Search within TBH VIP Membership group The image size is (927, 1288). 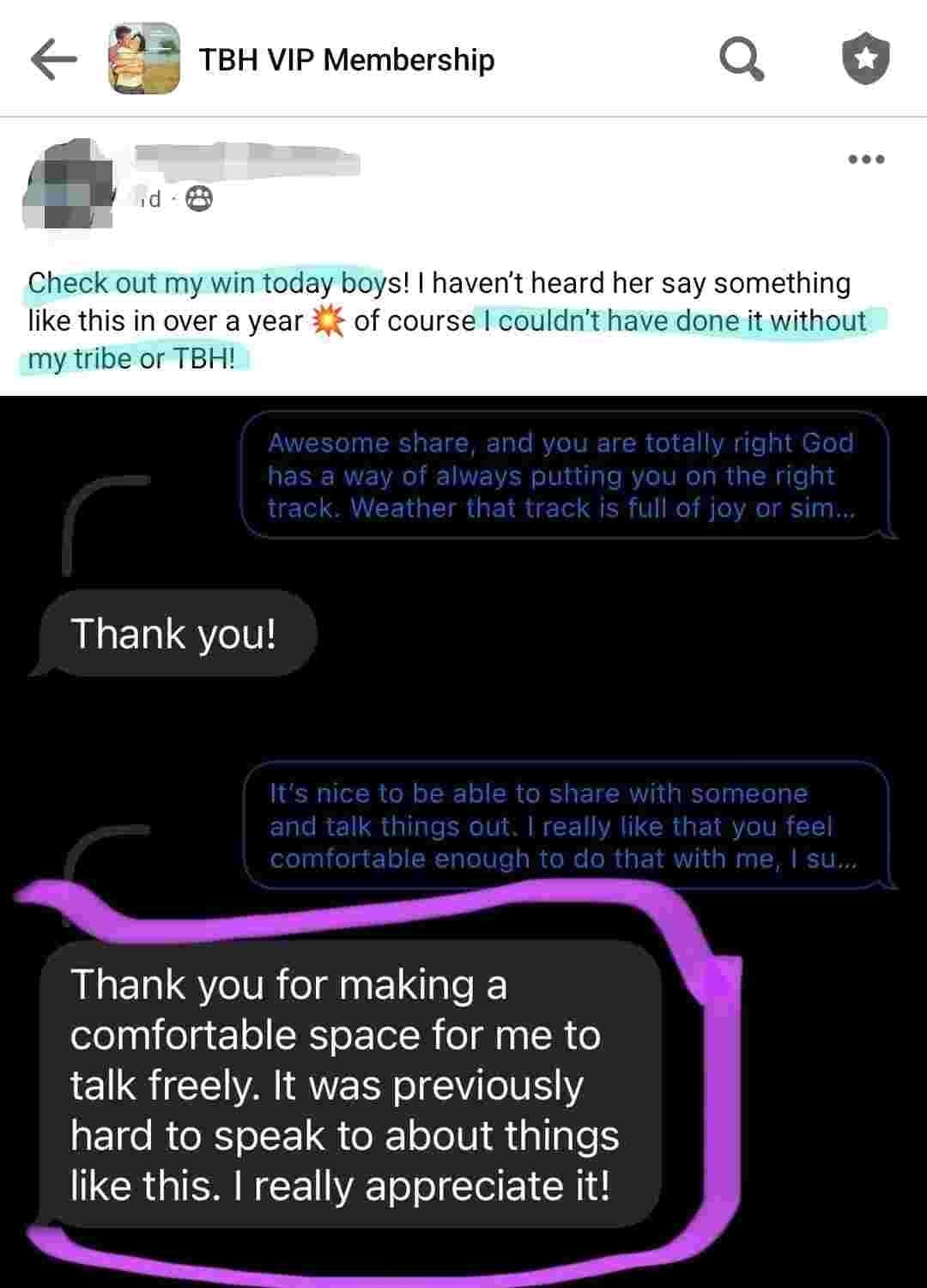740,60
